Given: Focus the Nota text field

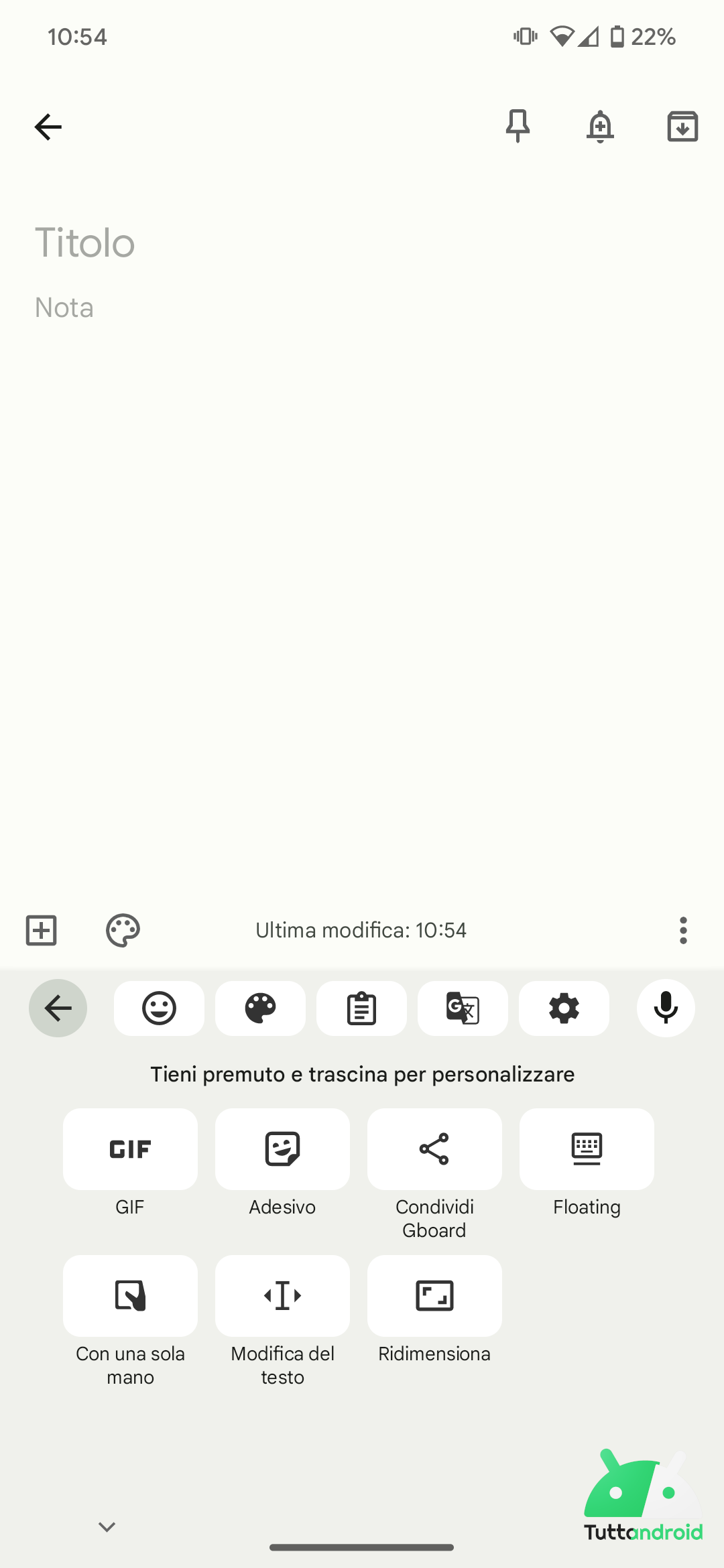Looking at the screenshot, I should [x=362, y=308].
